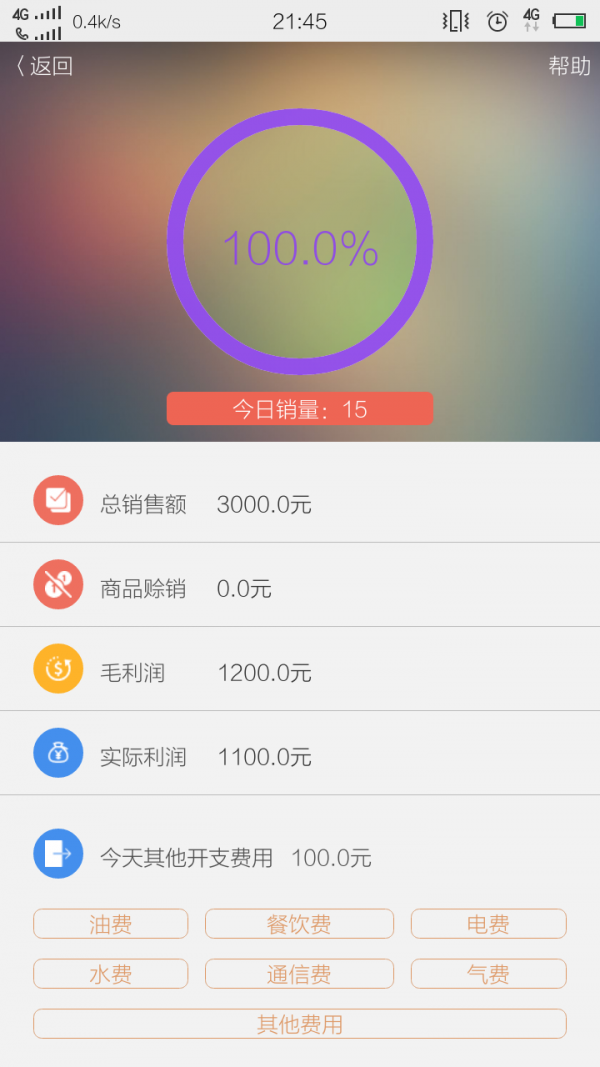Pick the 通信费 expense chip
Viewport: 600px width, 1067px height.
click(299, 974)
